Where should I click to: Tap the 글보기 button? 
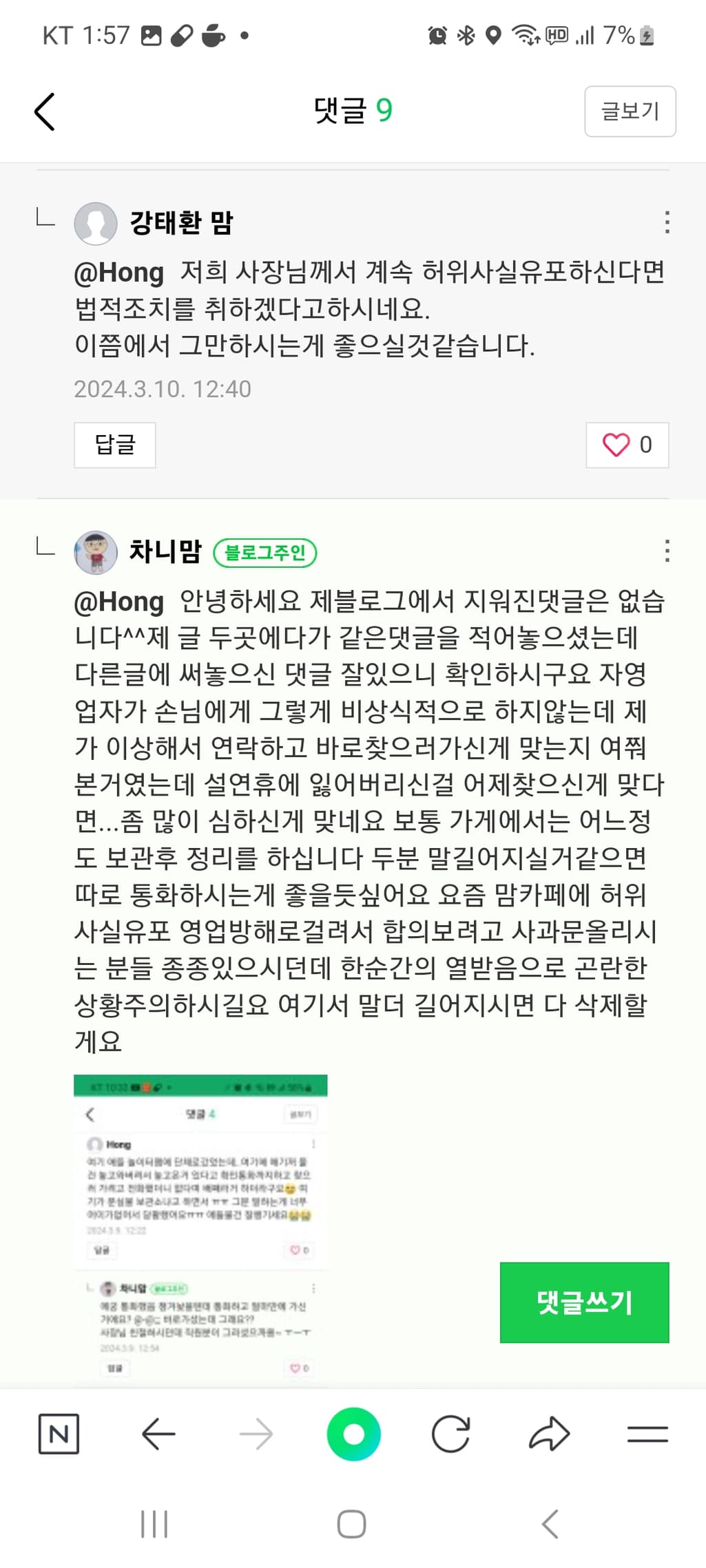tap(630, 112)
